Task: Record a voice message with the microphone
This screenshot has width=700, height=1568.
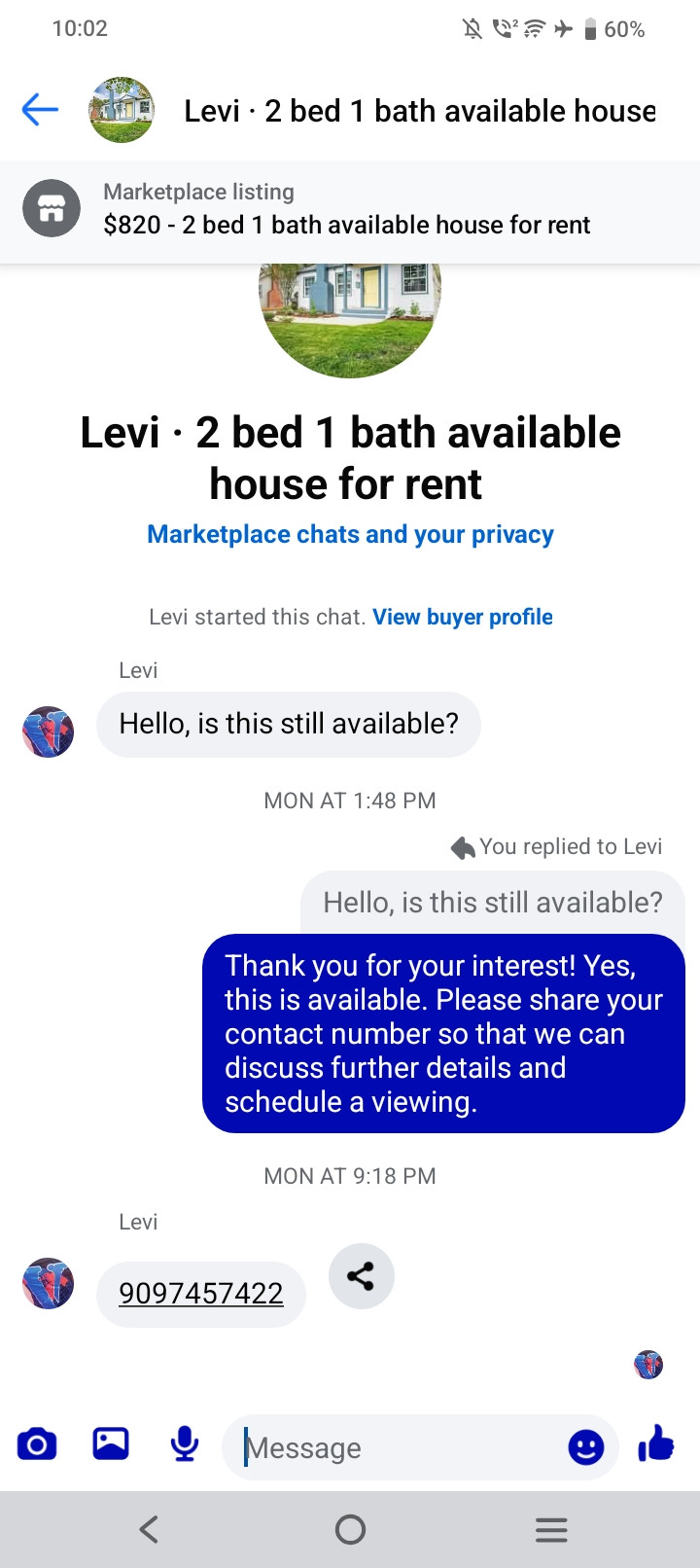Action: pos(184,1444)
